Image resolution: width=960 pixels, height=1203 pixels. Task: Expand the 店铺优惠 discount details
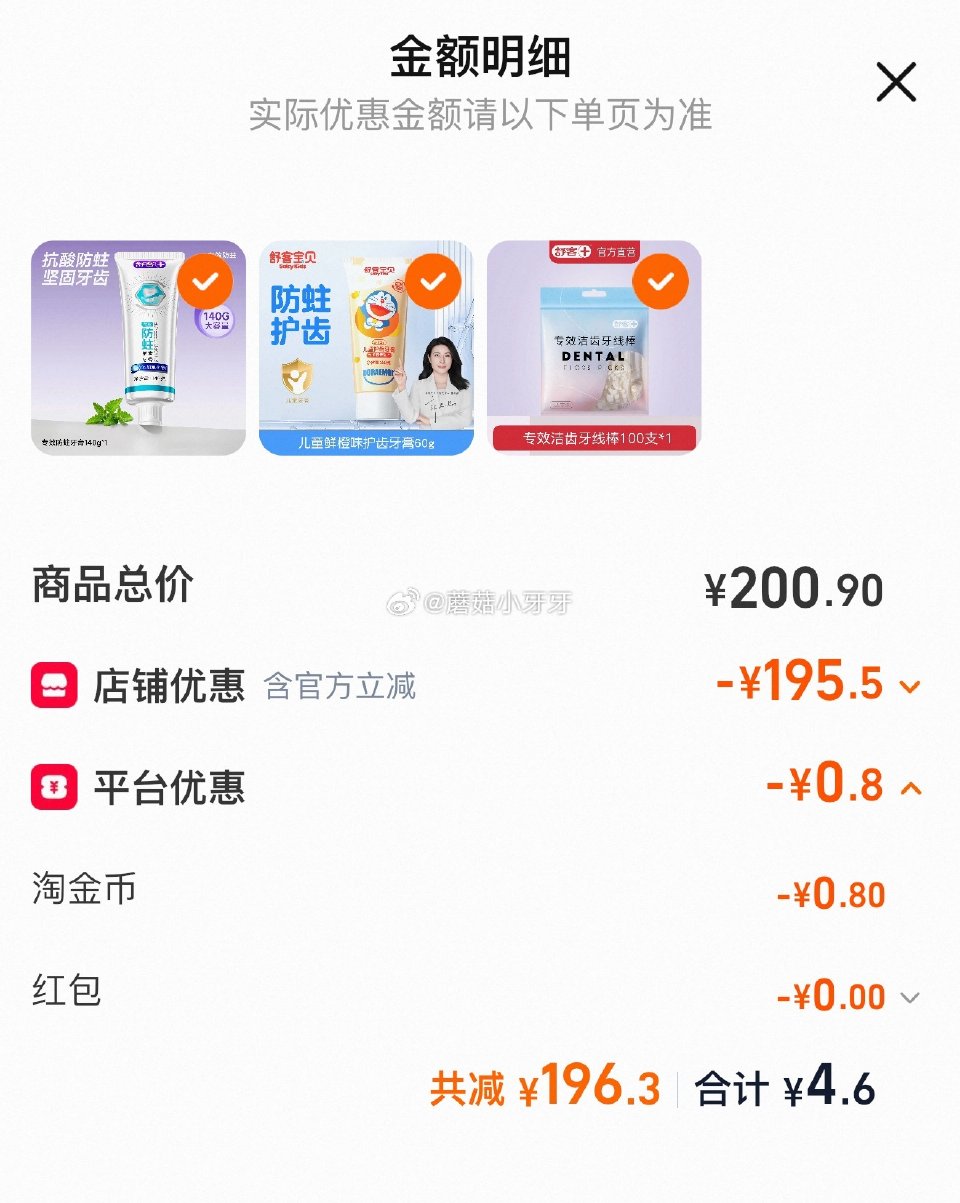pos(908,689)
